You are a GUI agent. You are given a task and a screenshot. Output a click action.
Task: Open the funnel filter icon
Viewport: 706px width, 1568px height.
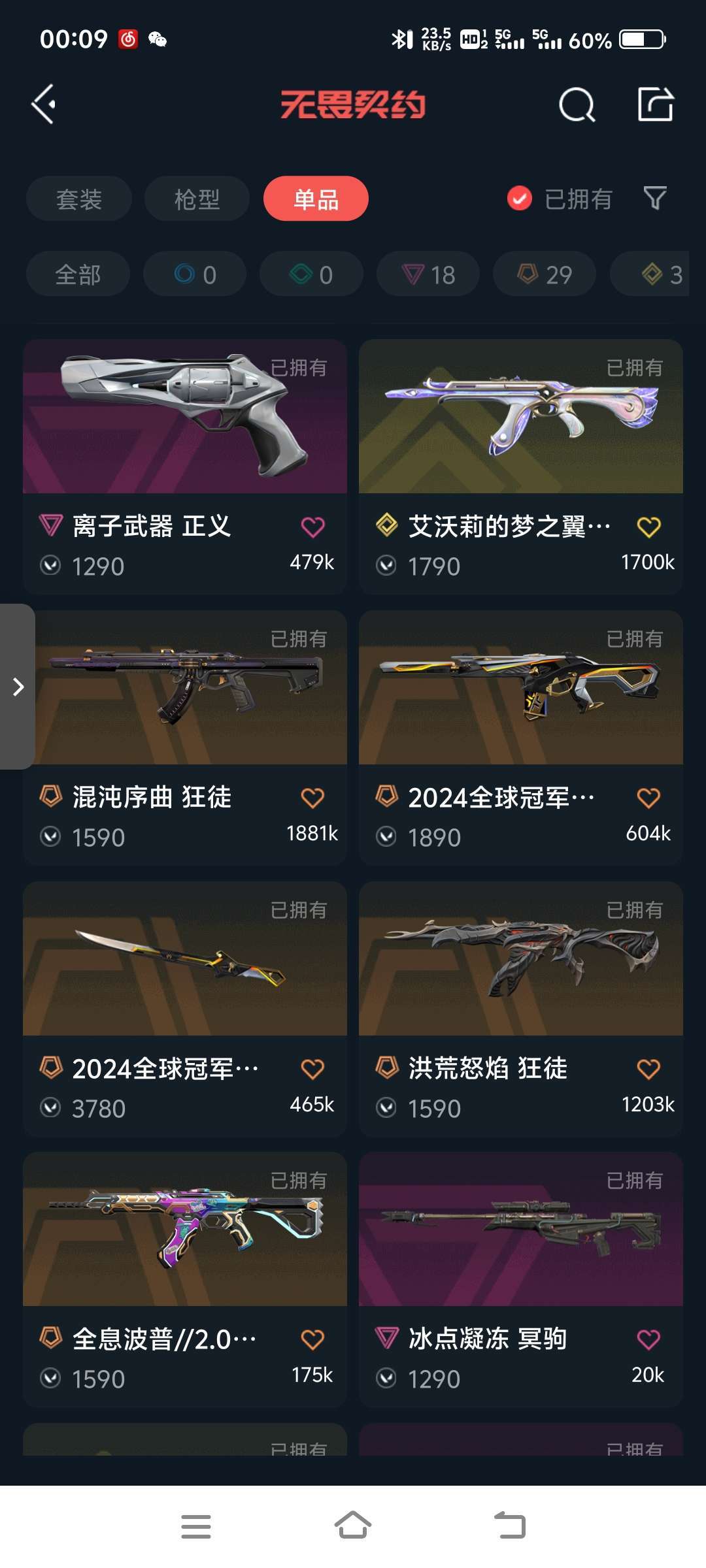click(x=654, y=198)
